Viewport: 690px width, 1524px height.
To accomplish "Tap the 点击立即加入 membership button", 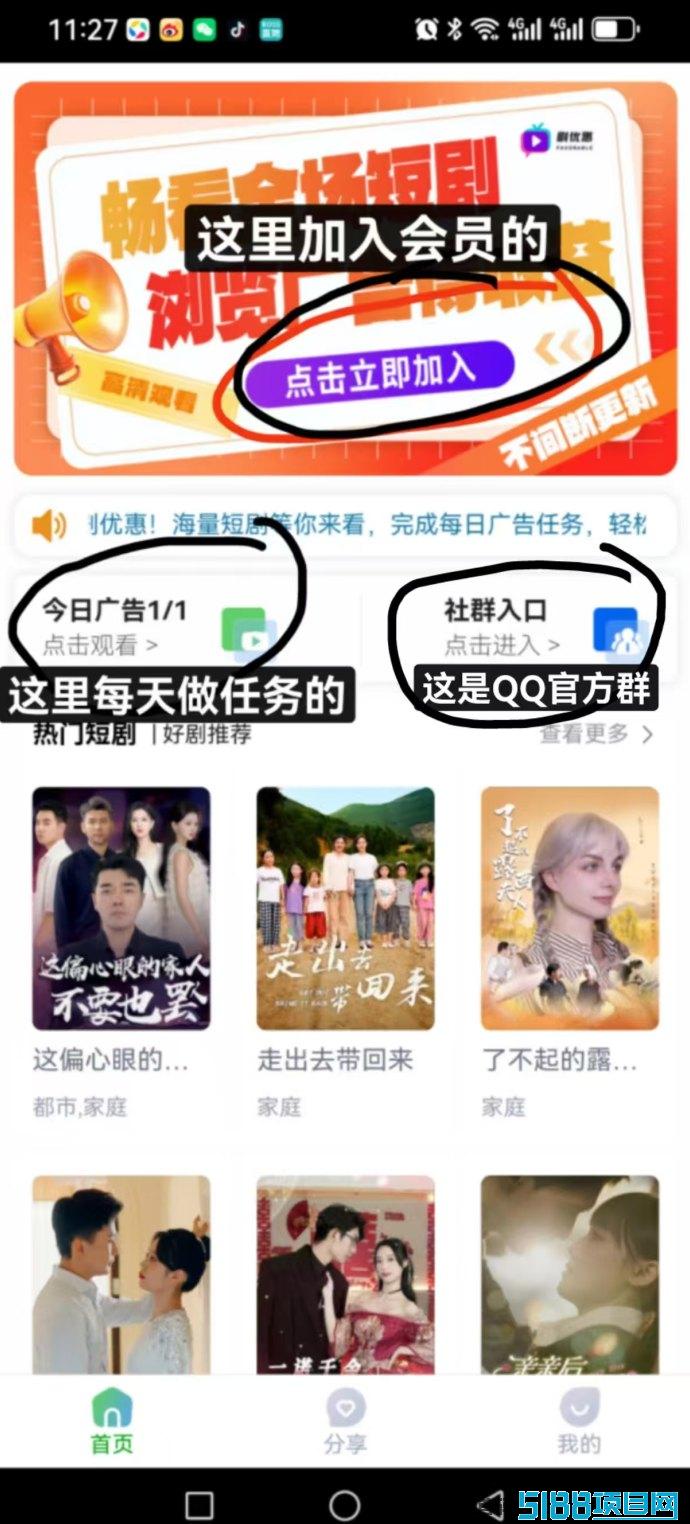I will (379, 372).
